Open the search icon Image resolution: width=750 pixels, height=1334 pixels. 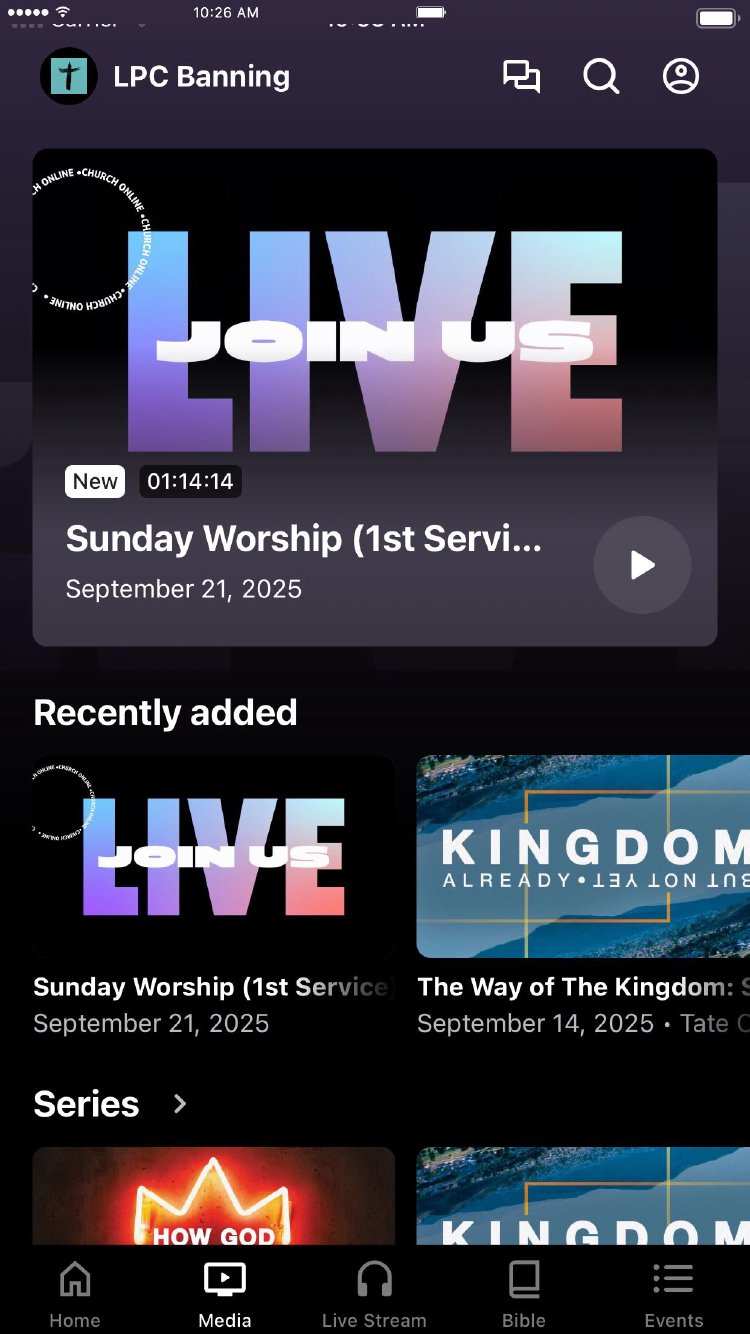click(601, 77)
